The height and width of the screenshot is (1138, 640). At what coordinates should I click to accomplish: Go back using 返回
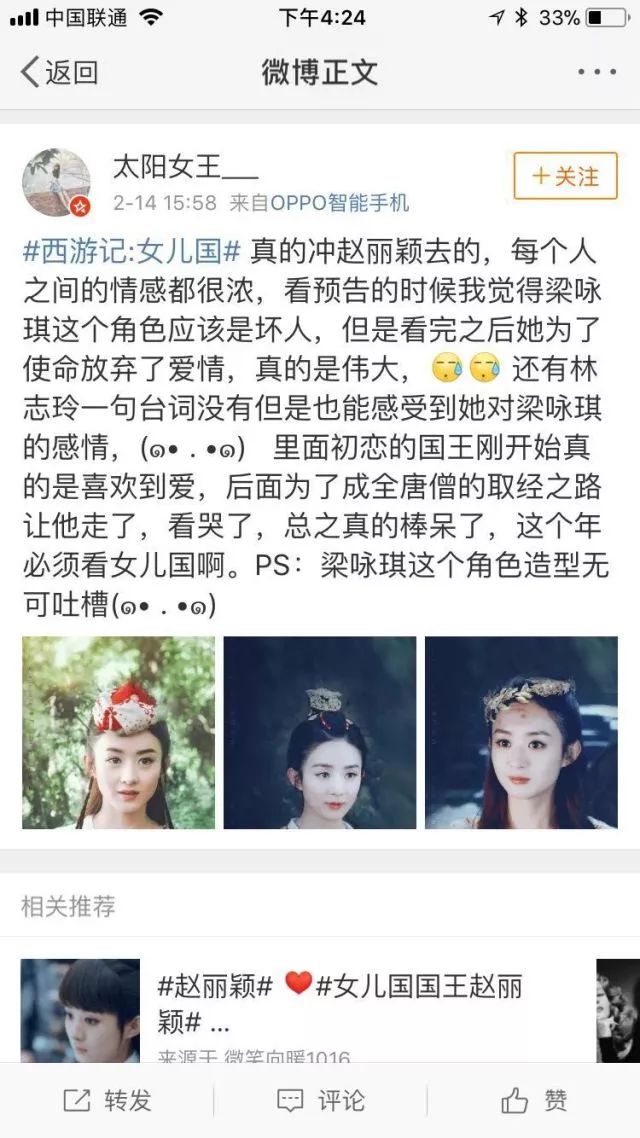coord(60,72)
